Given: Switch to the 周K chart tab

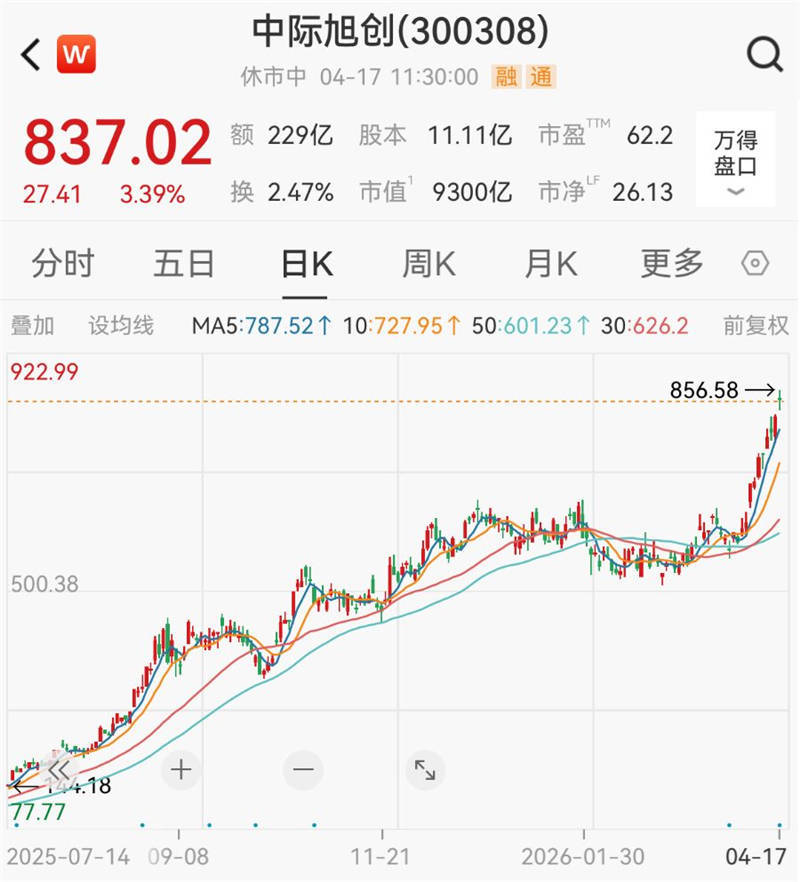Looking at the screenshot, I should click(x=428, y=264).
